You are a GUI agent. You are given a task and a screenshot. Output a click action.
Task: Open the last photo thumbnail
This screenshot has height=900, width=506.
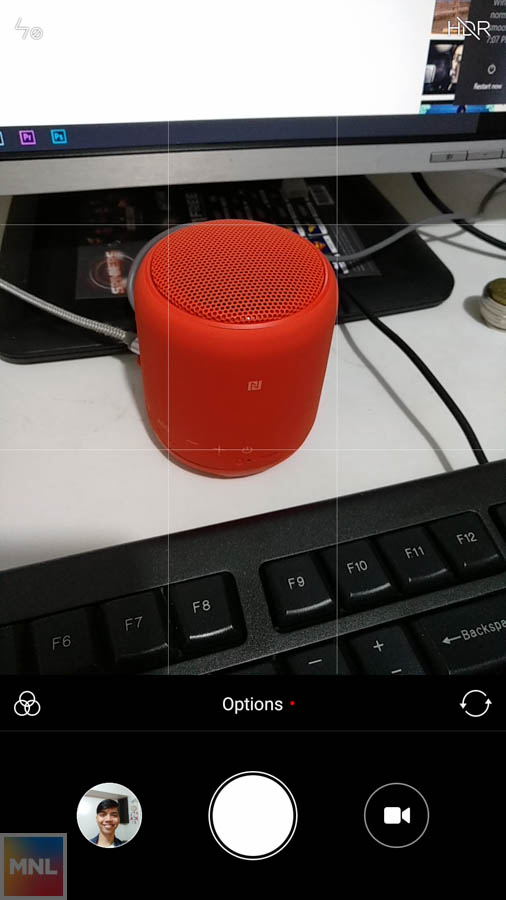click(109, 815)
